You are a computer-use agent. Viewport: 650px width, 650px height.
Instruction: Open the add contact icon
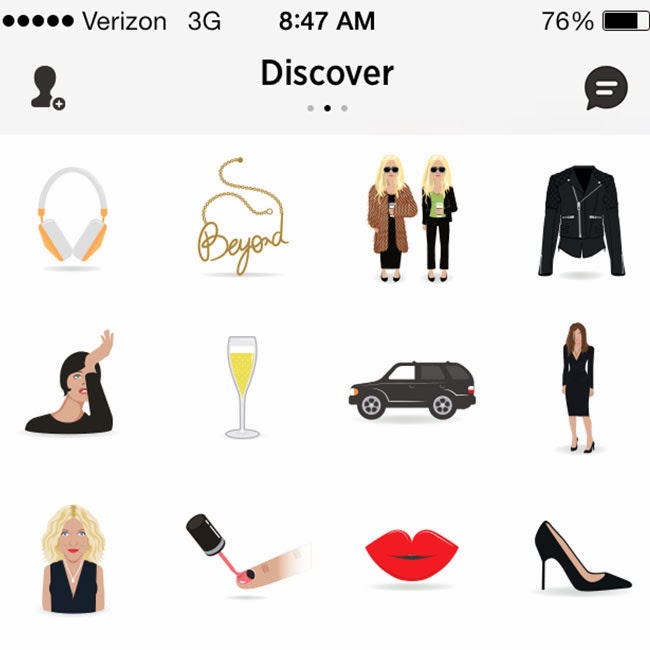click(46, 88)
